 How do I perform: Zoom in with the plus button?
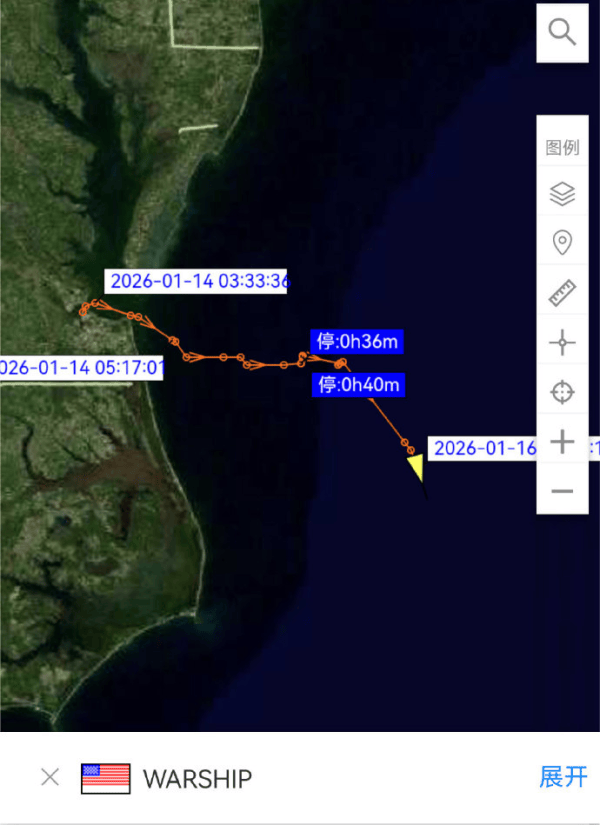point(563,442)
